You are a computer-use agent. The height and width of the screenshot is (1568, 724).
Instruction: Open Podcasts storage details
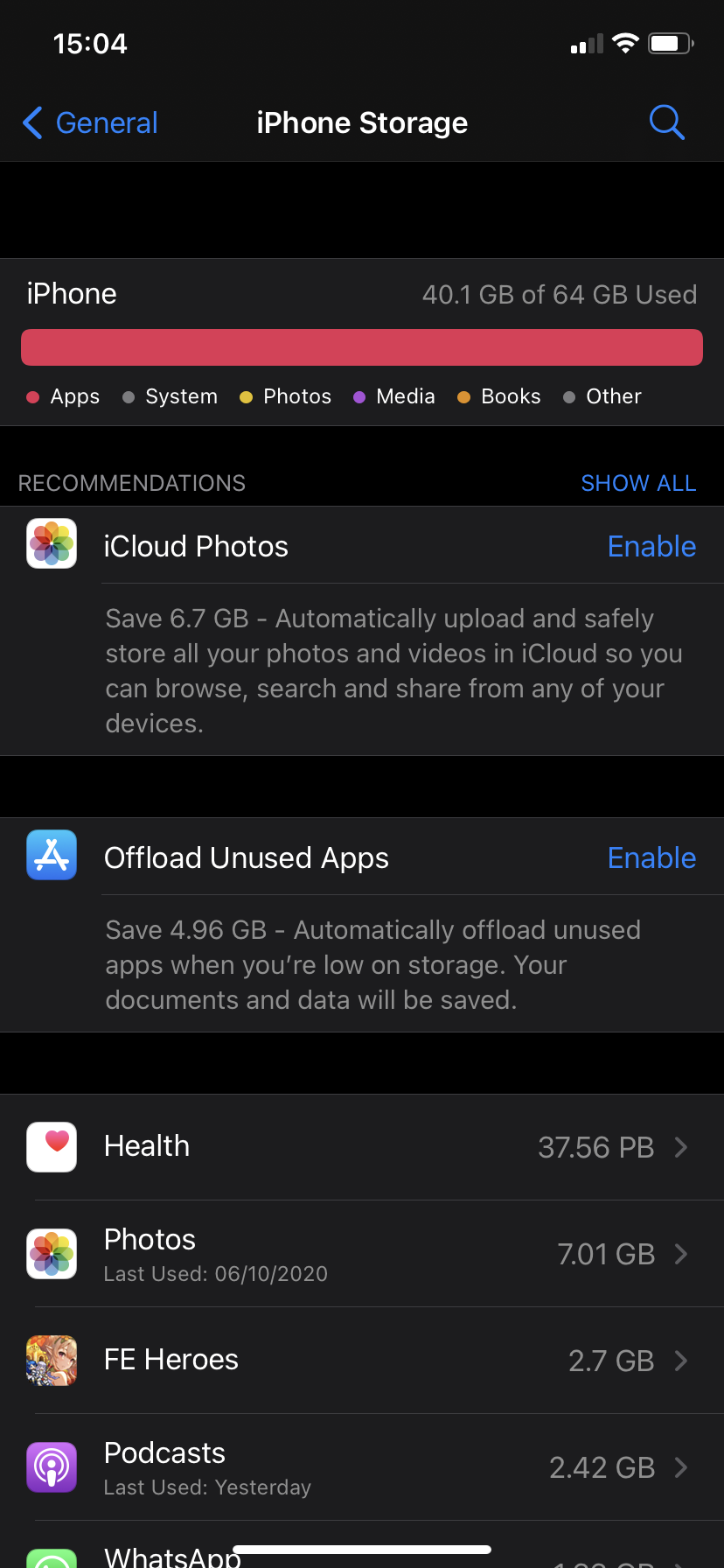[362, 1467]
